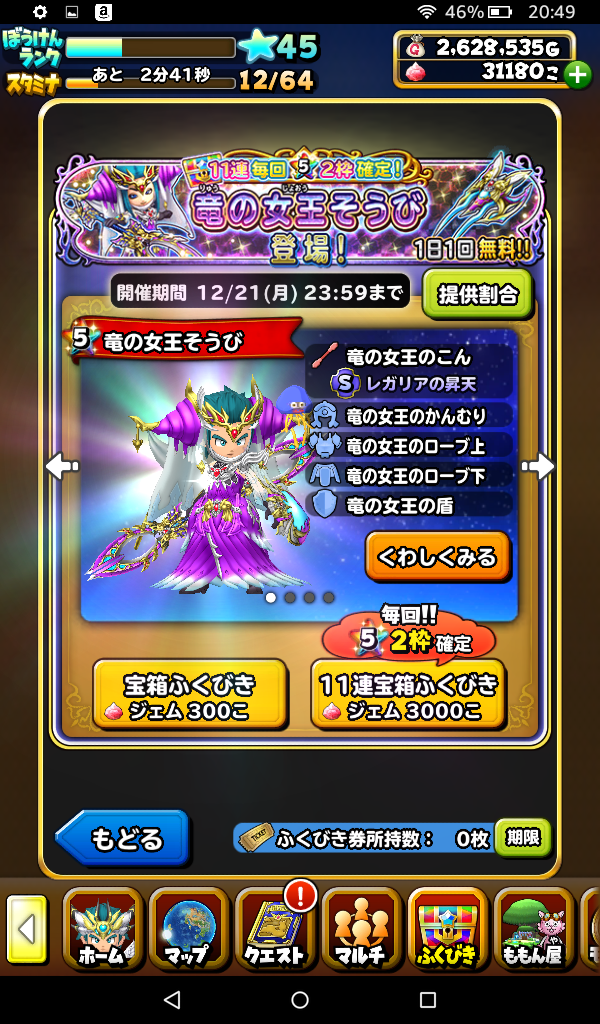Image resolution: width=600 pixels, height=1024 pixels.
Task: Open the ももん屋 shop tab
Action: tap(533, 930)
